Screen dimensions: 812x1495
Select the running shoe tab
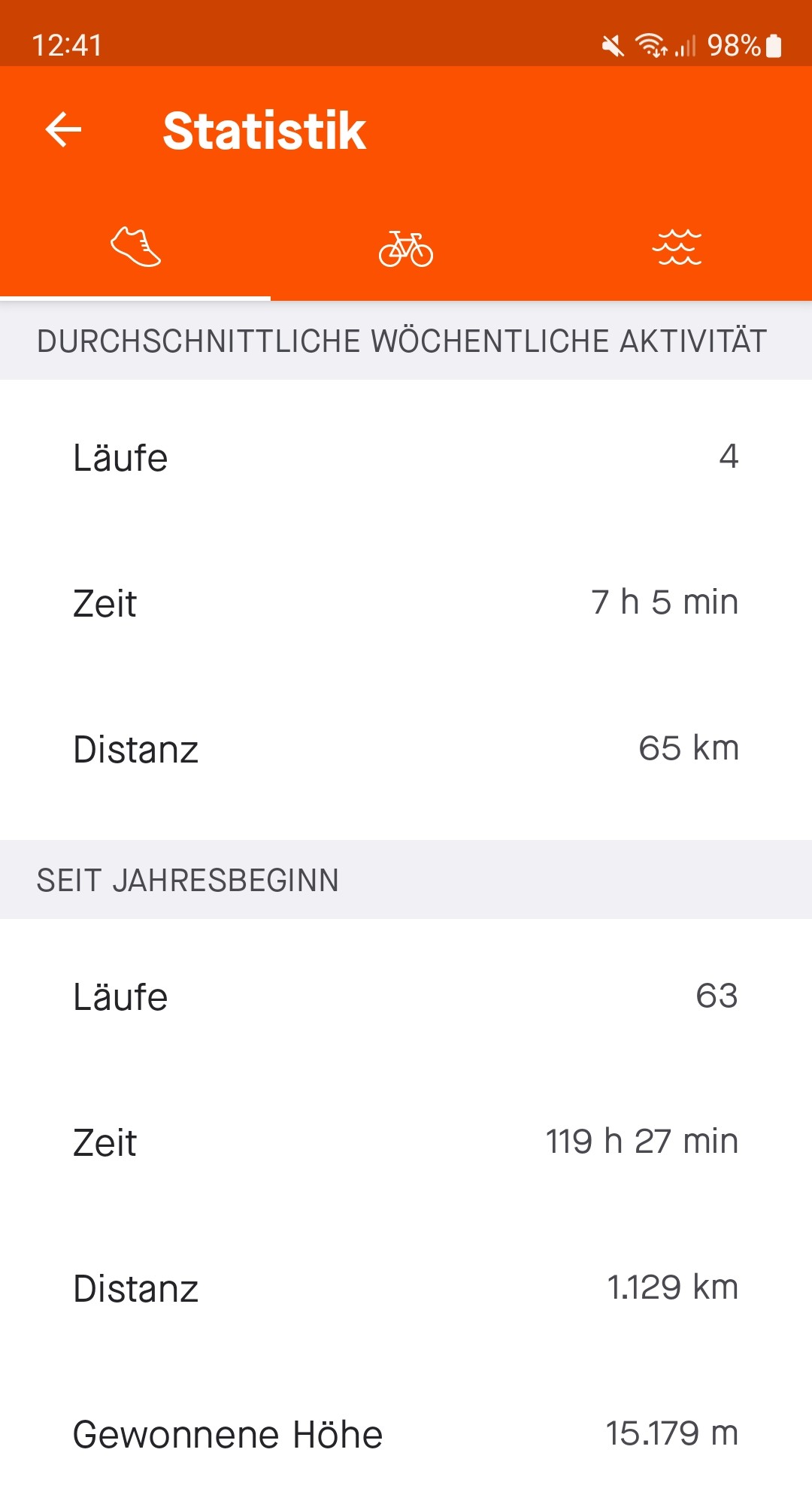(x=135, y=247)
